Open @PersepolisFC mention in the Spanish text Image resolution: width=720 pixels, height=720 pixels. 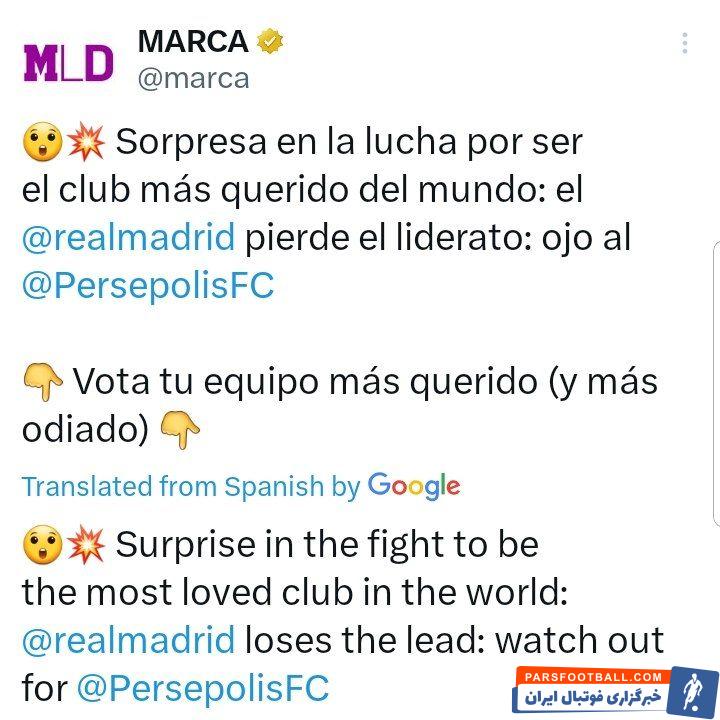(x=148, y=286)
